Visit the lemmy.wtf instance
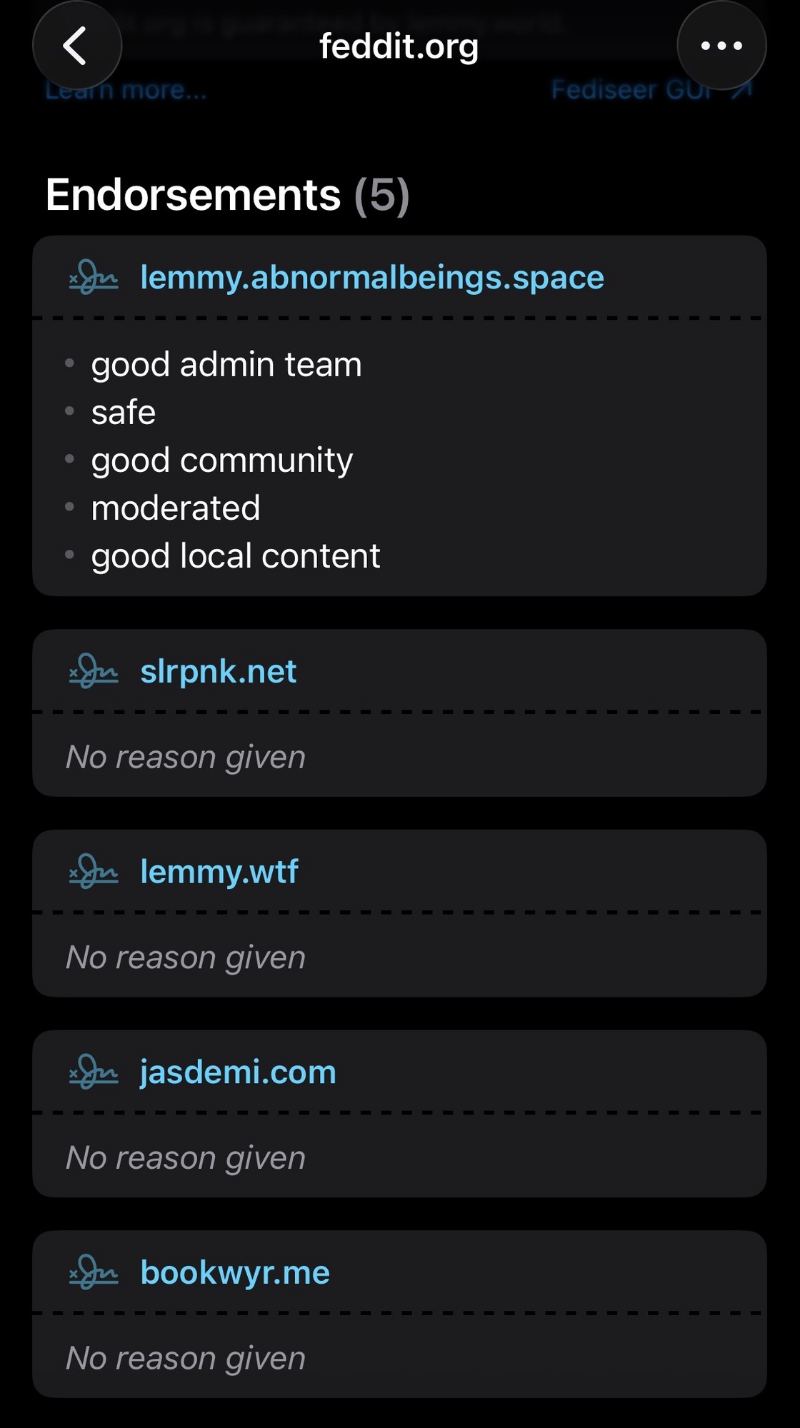800x1428 pixels. tap(219, 871)
